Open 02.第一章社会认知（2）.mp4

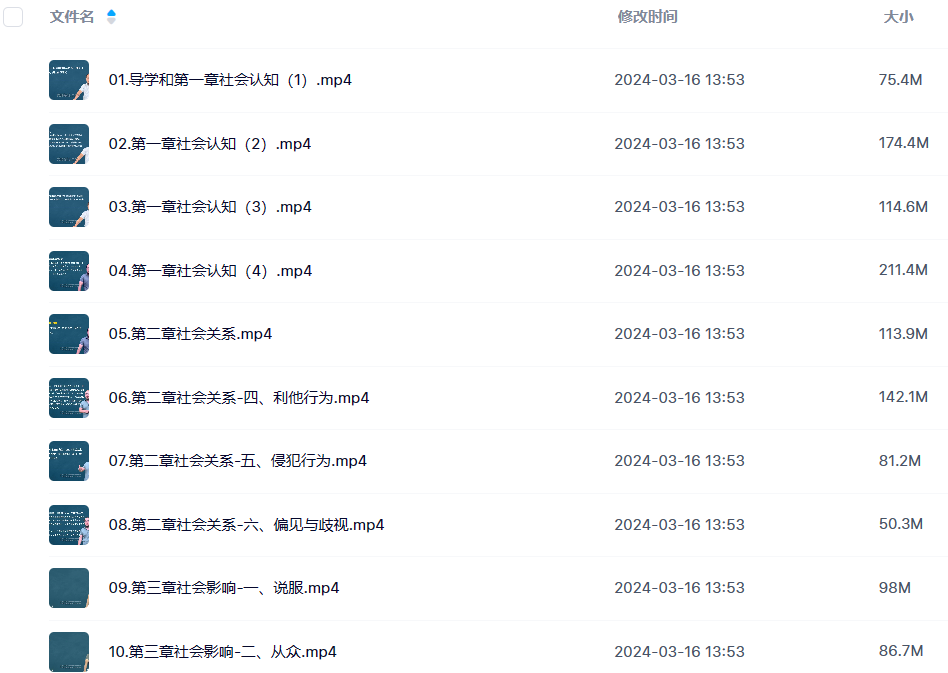tap(210, 144)
